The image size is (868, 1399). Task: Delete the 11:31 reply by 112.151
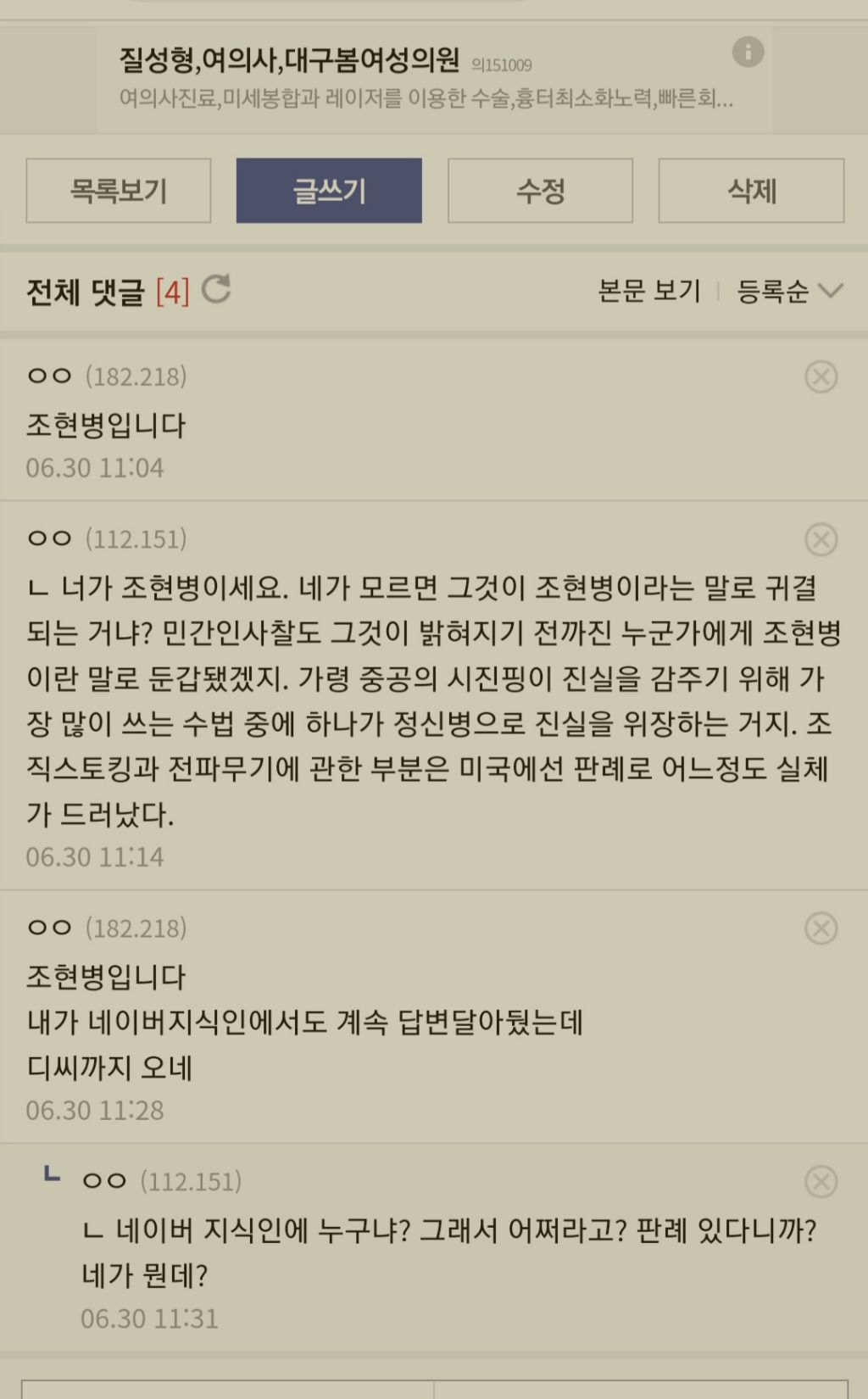821,1181
